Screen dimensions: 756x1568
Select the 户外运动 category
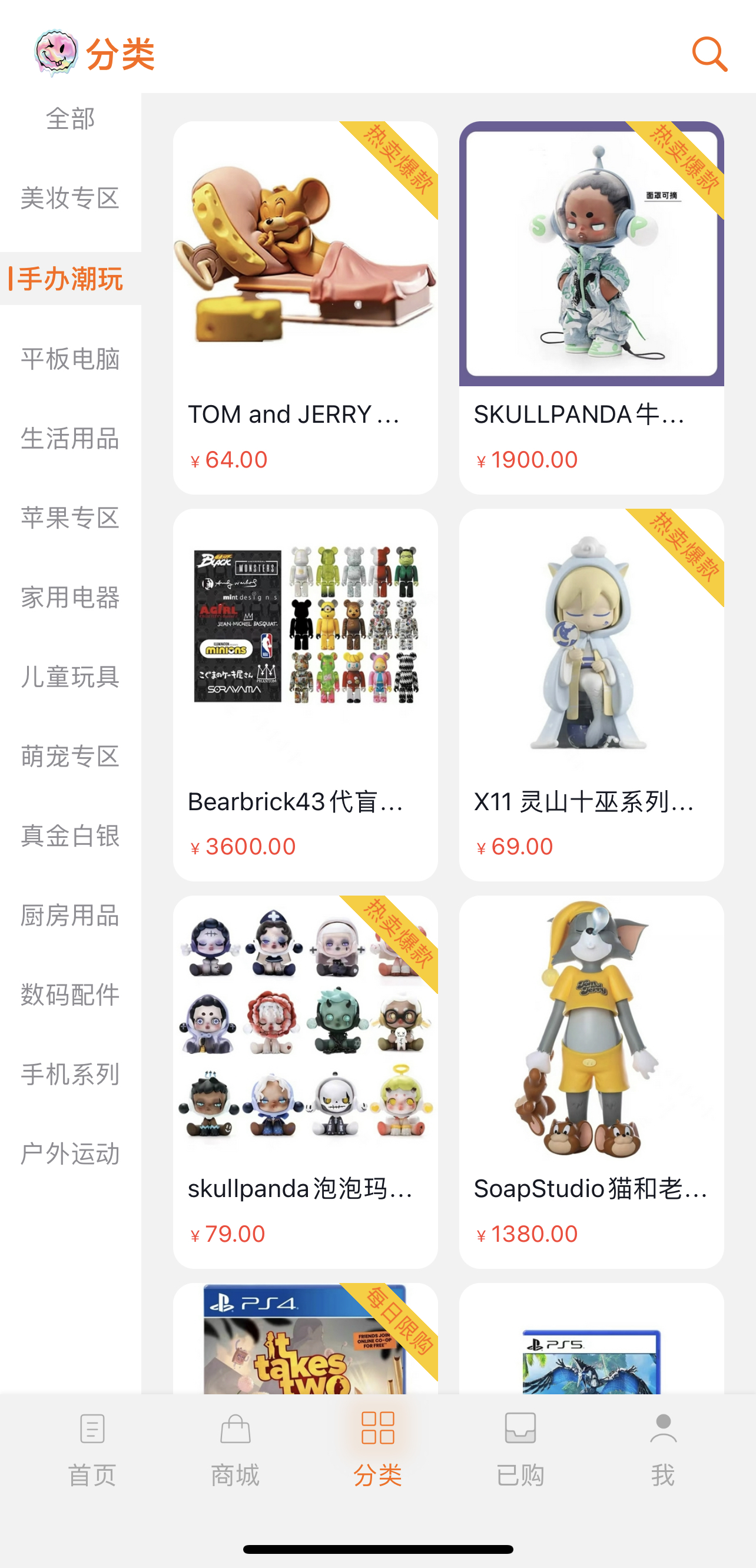click(71, 1154)
